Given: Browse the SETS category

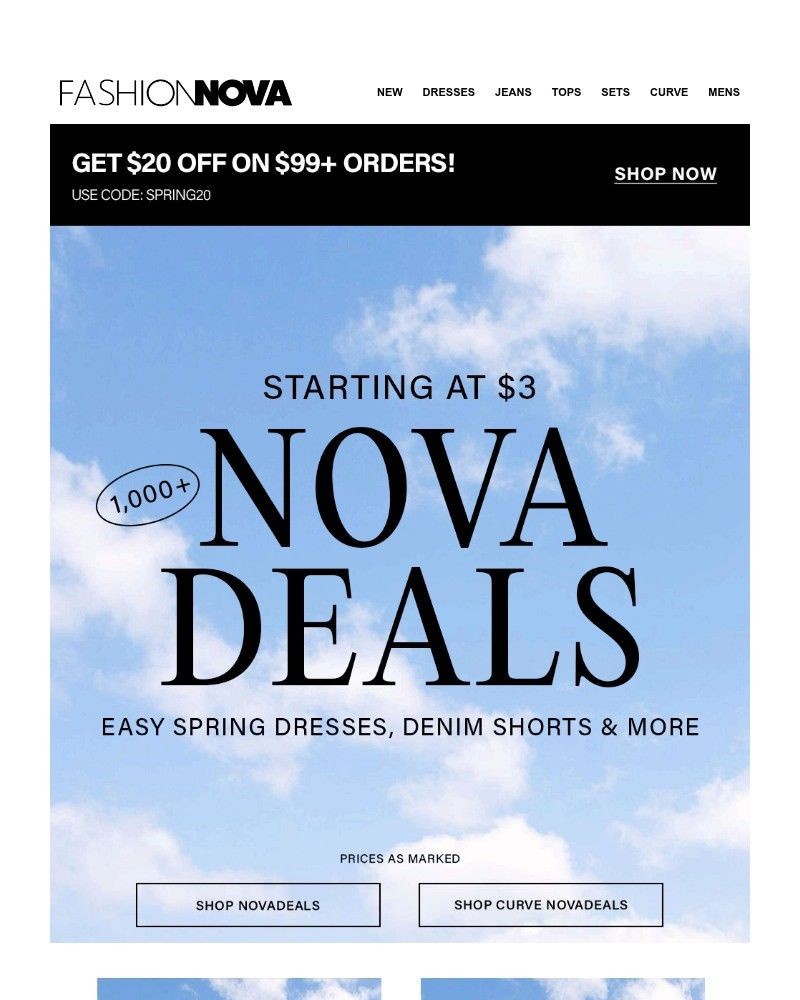Looking at the screenshot, I should [x=614, y=92].
